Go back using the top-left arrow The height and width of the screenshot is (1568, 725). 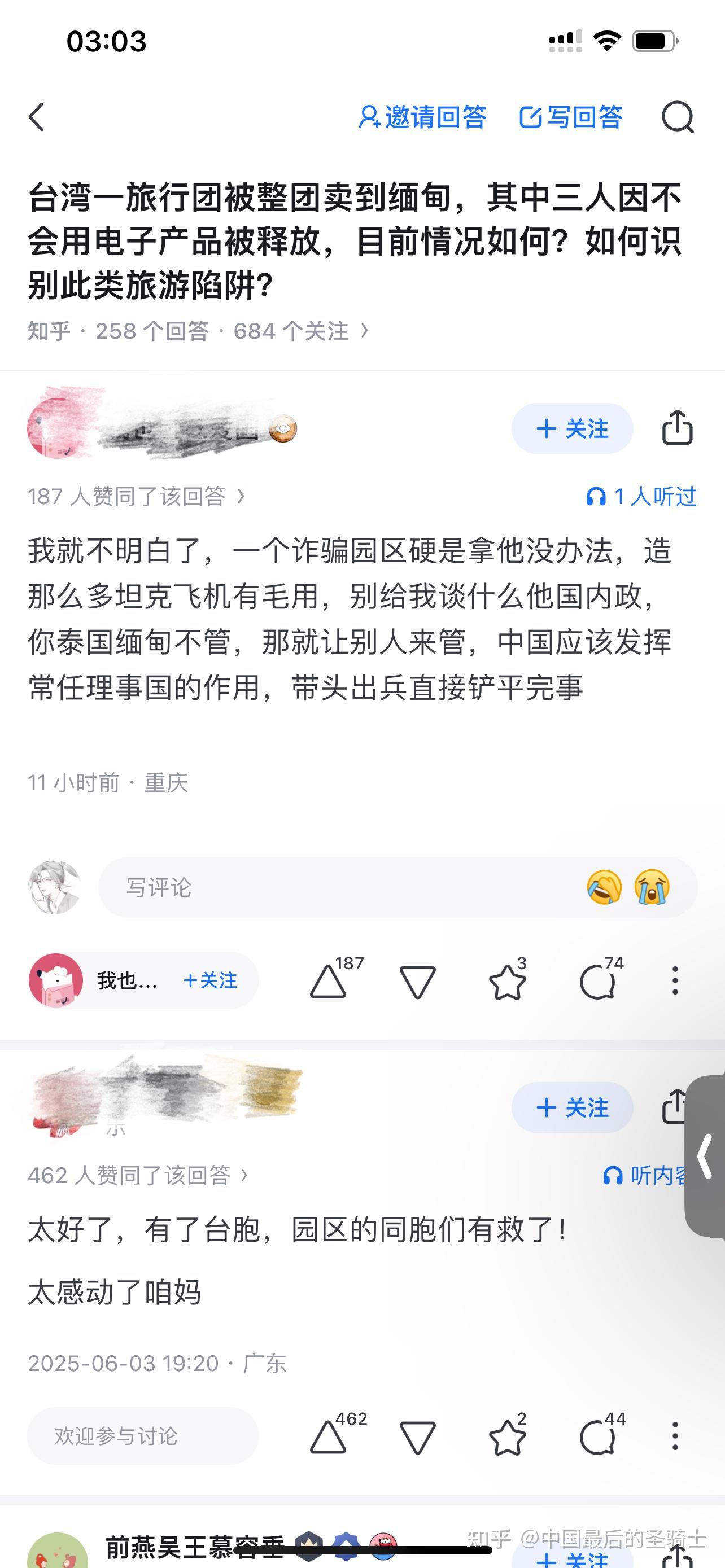[x=37, y=117]
